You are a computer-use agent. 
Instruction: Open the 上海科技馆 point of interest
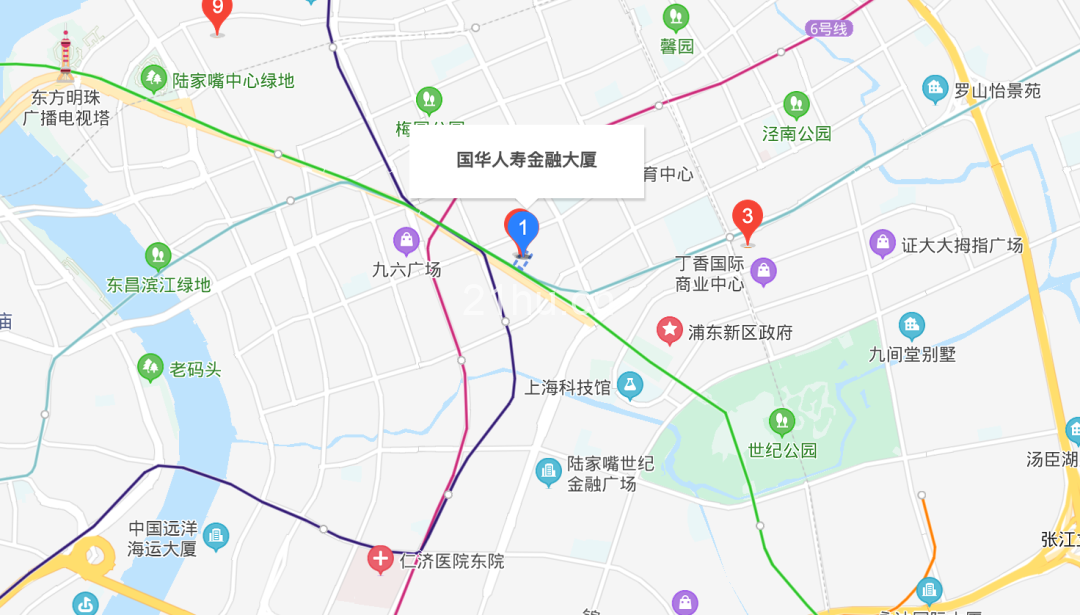(631, 383)
